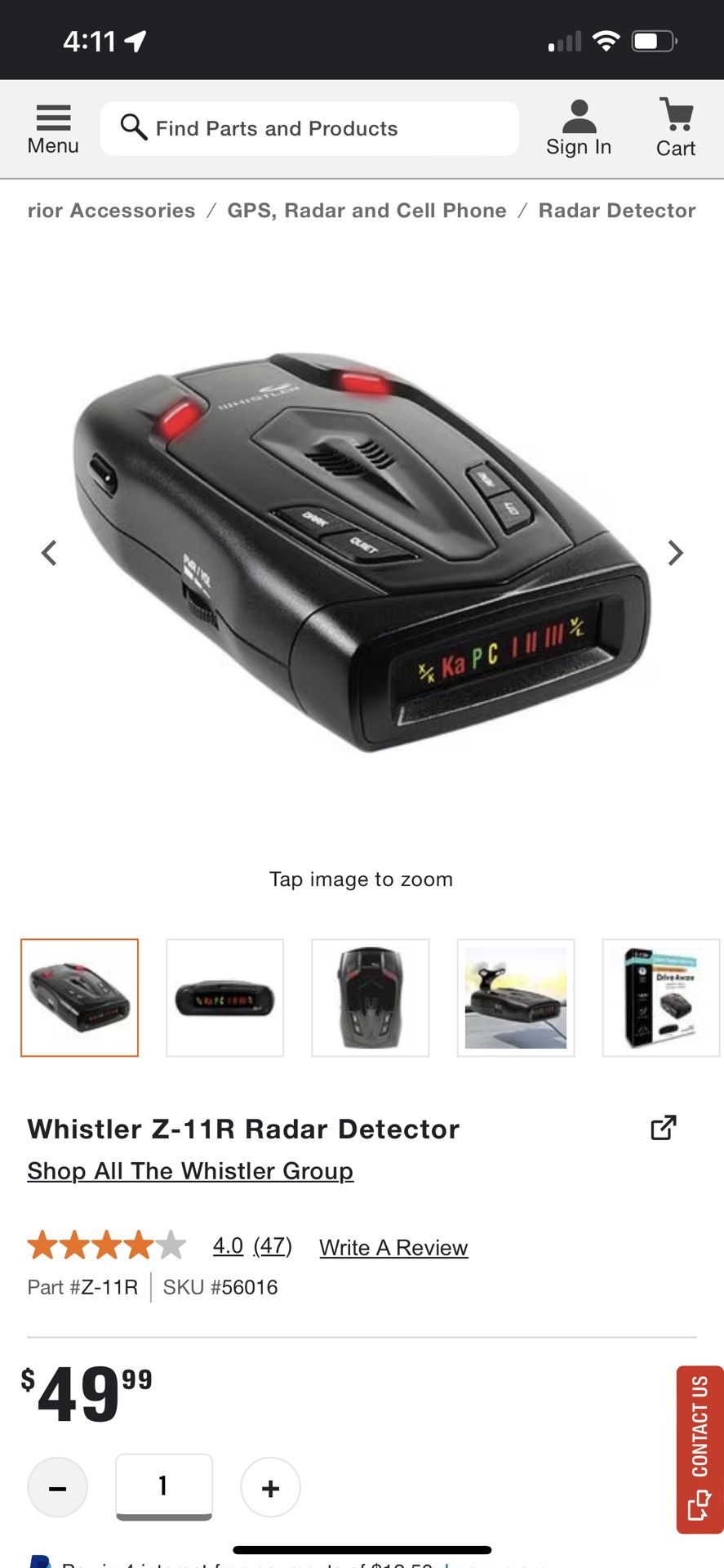
Task: Open Sign In account page
Action: (x=578, y=129)
